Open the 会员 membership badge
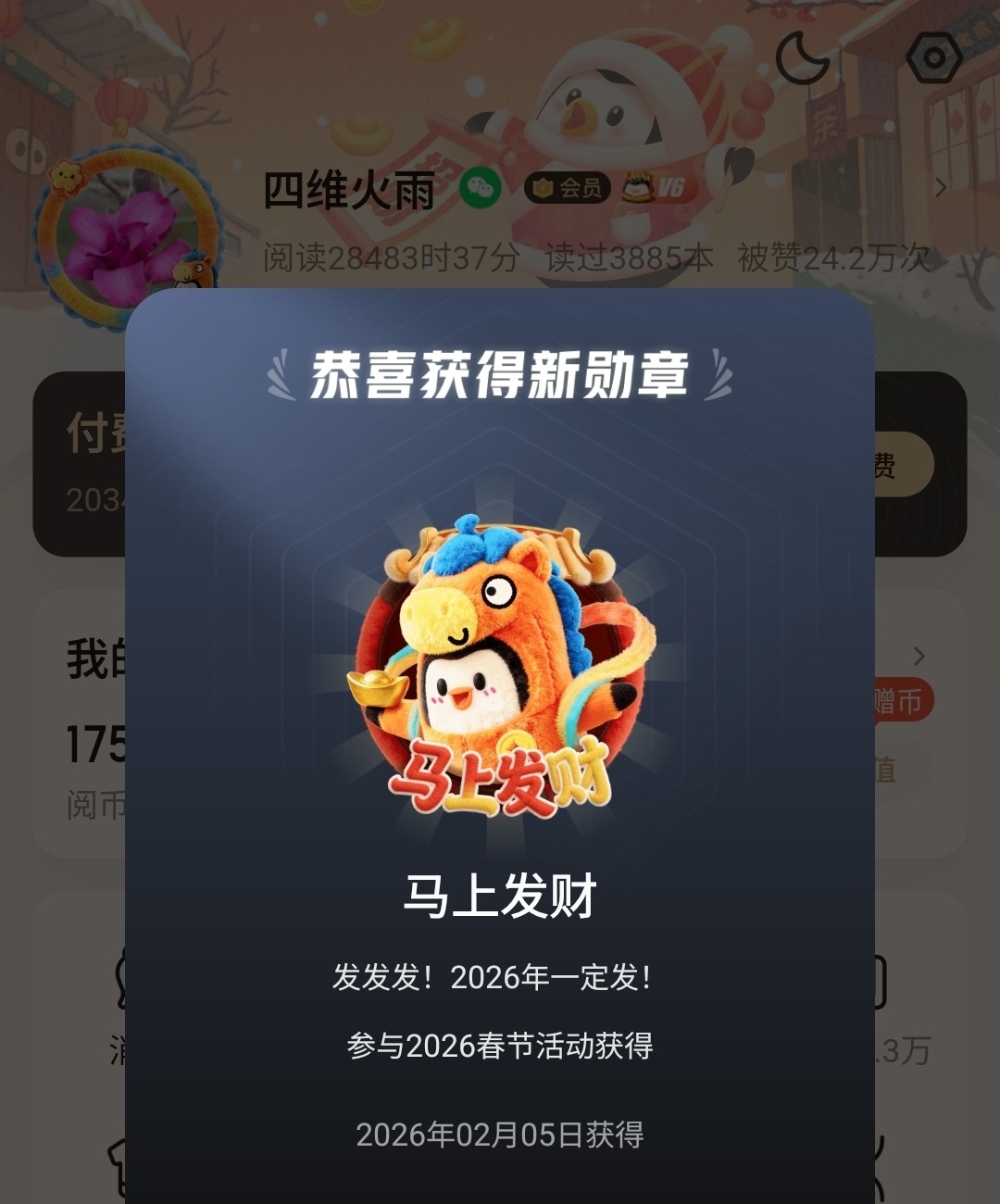The height and width of the screenshot is (1204, 1000). click(568, 188)
